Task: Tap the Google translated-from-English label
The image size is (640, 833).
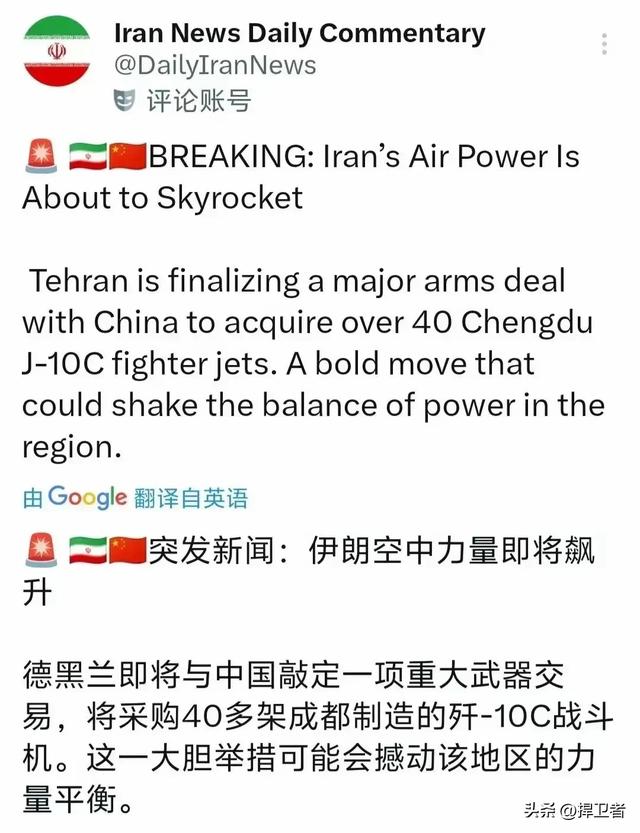Action: (x=135, y=497)
